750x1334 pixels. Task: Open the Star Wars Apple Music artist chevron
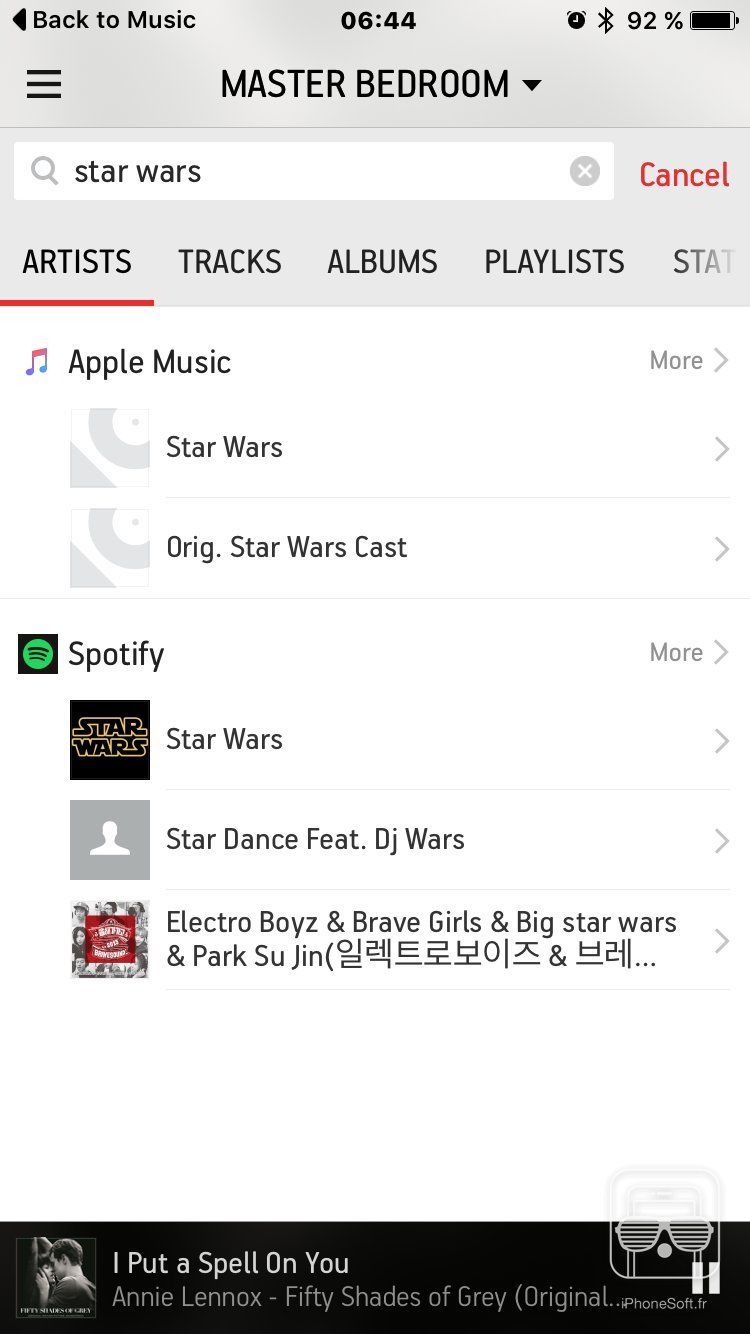pyautogui.click(x=722, y=448)
